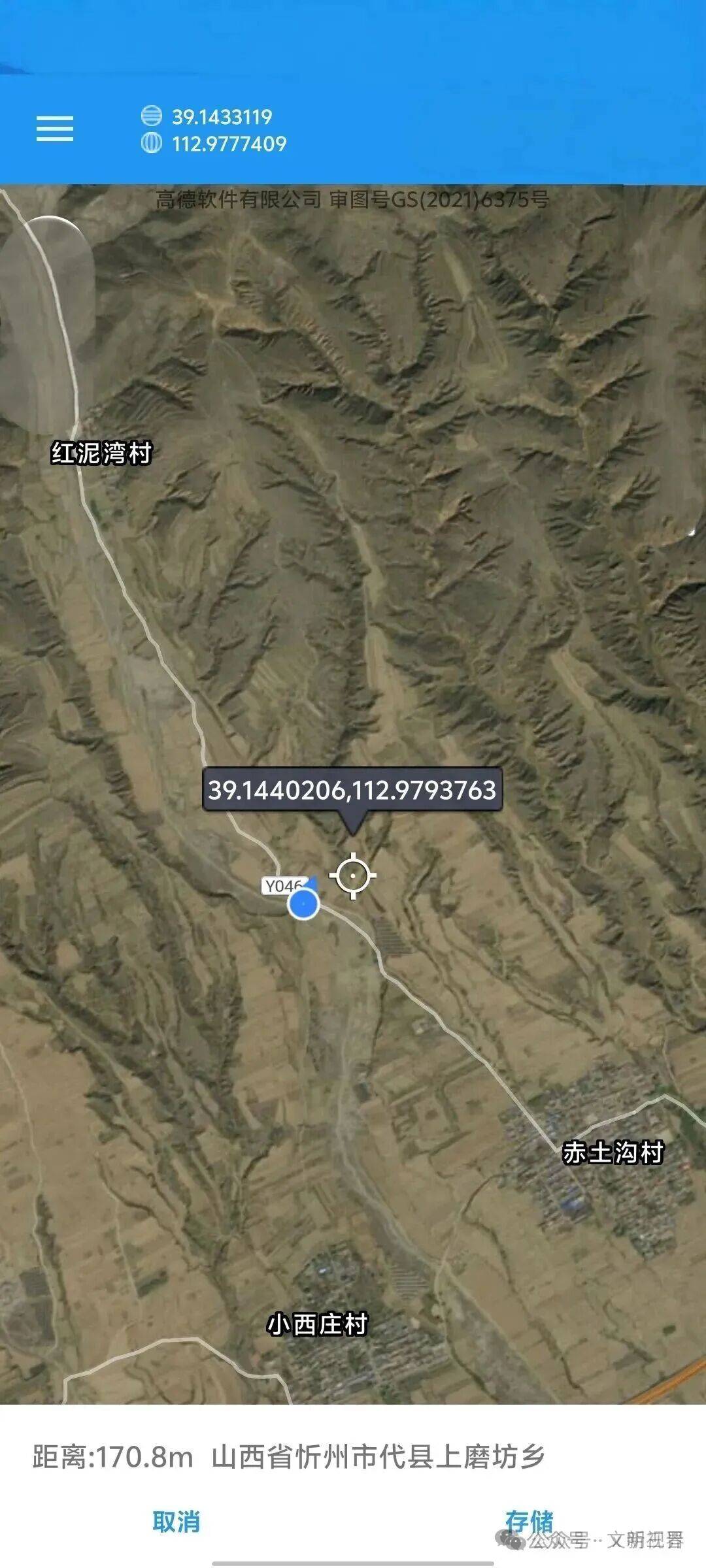The height and width of the screenshot is (1568, 706).
Task: Open the hamburger drawer menu
Action: tap(55, 129)
